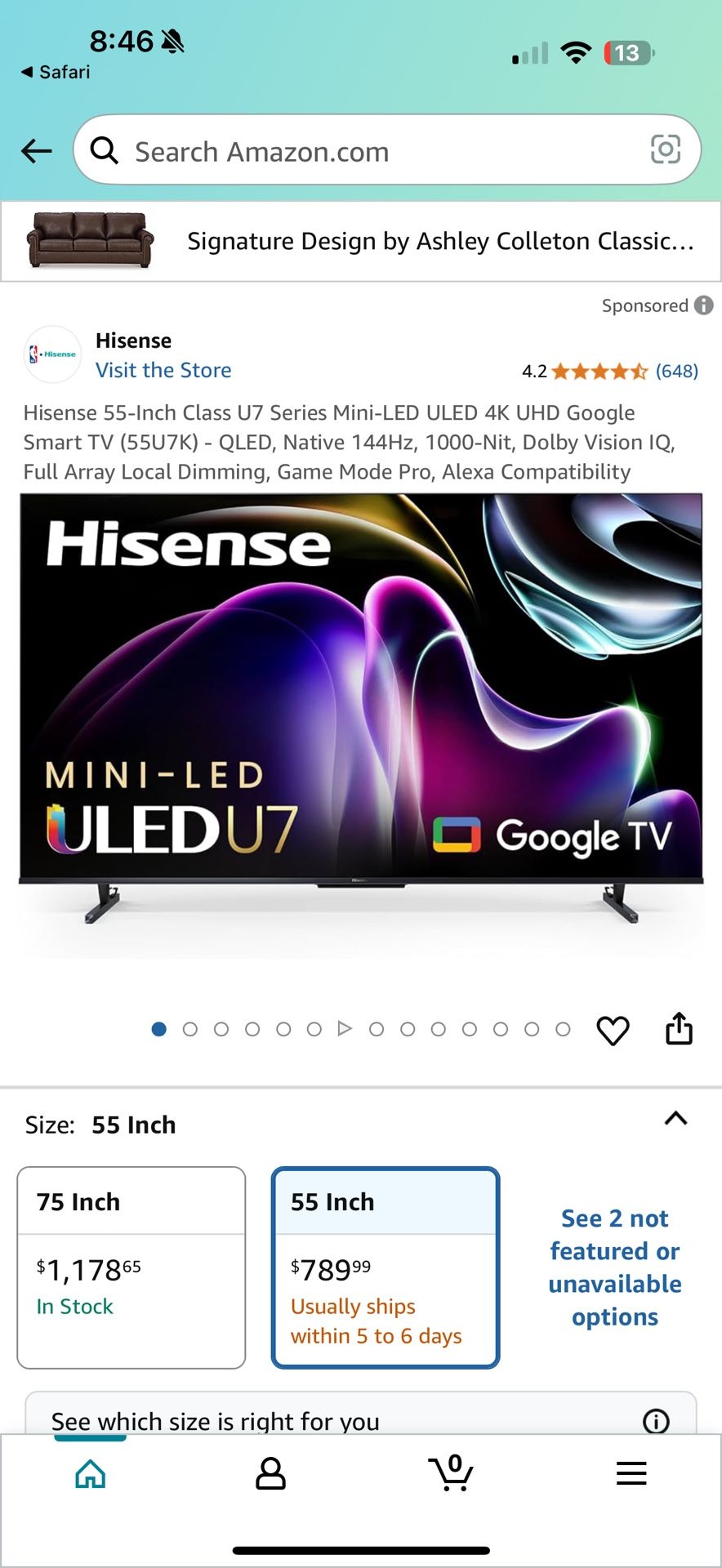Switch to the Home tab
The width and height of the screenshot is (722, 1568).
90,1474
